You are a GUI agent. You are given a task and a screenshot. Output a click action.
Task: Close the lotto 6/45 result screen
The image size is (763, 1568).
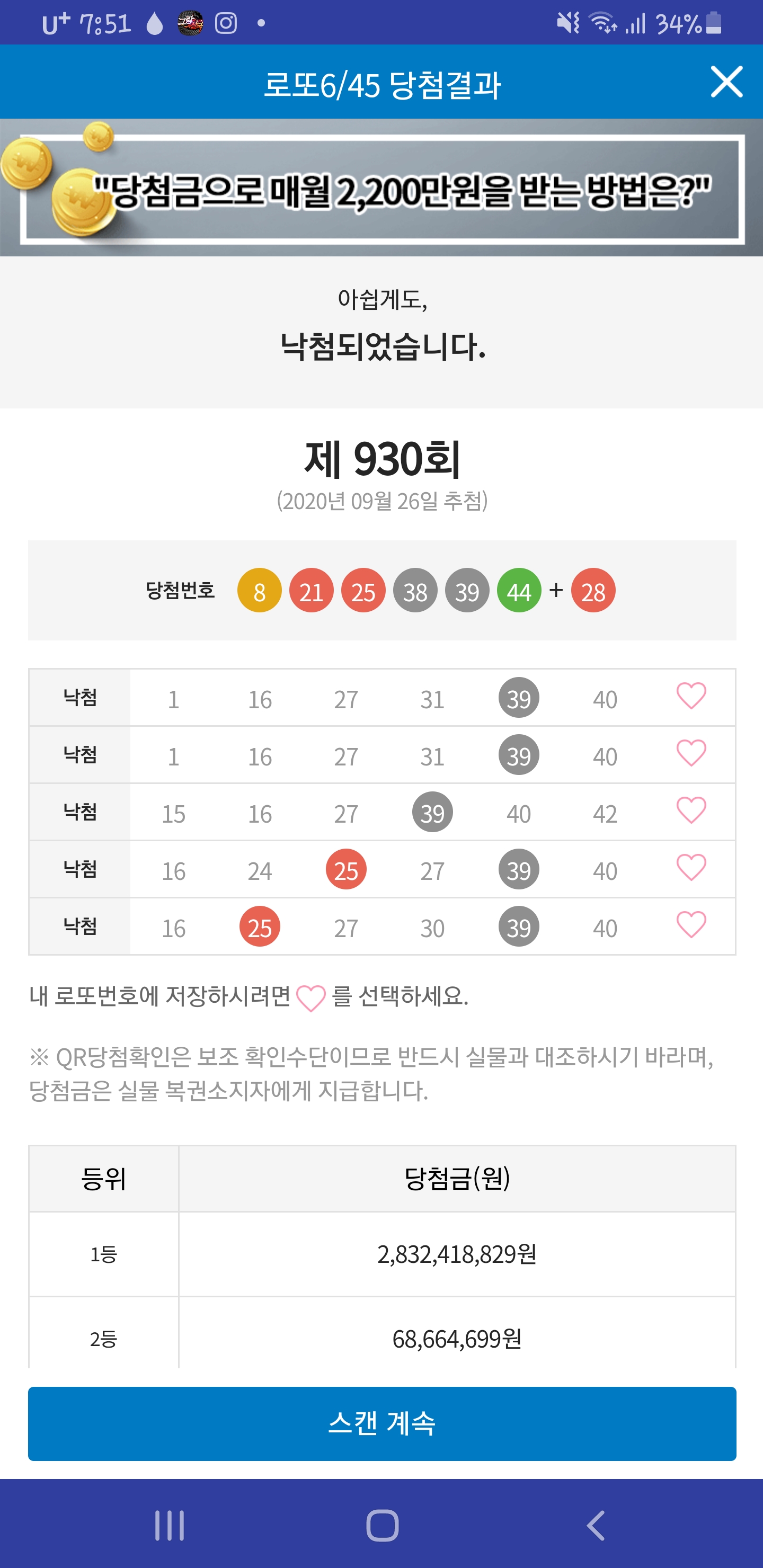(x=726, y=82)
